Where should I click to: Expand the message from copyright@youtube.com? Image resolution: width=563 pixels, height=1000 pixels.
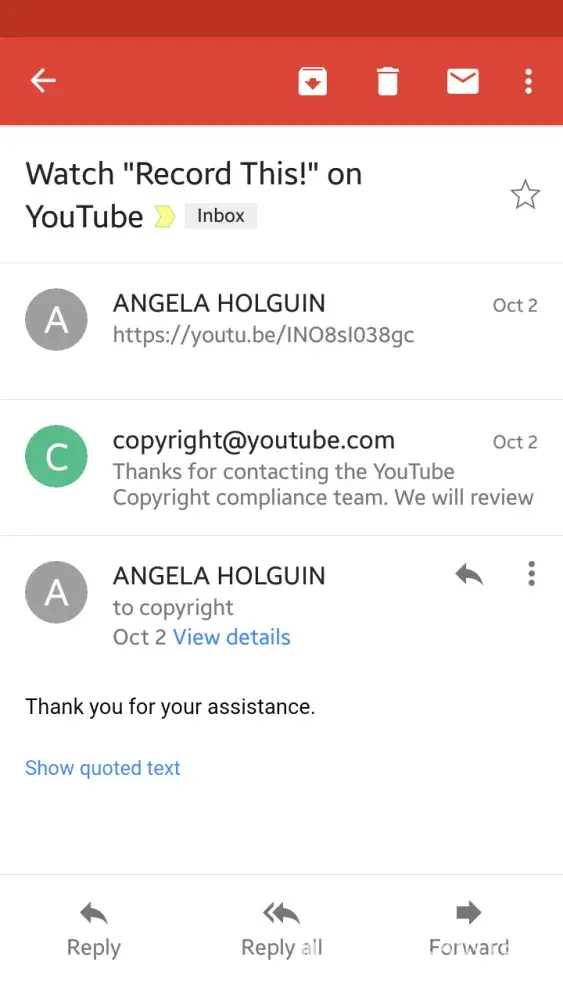click(x=281, y=467)
